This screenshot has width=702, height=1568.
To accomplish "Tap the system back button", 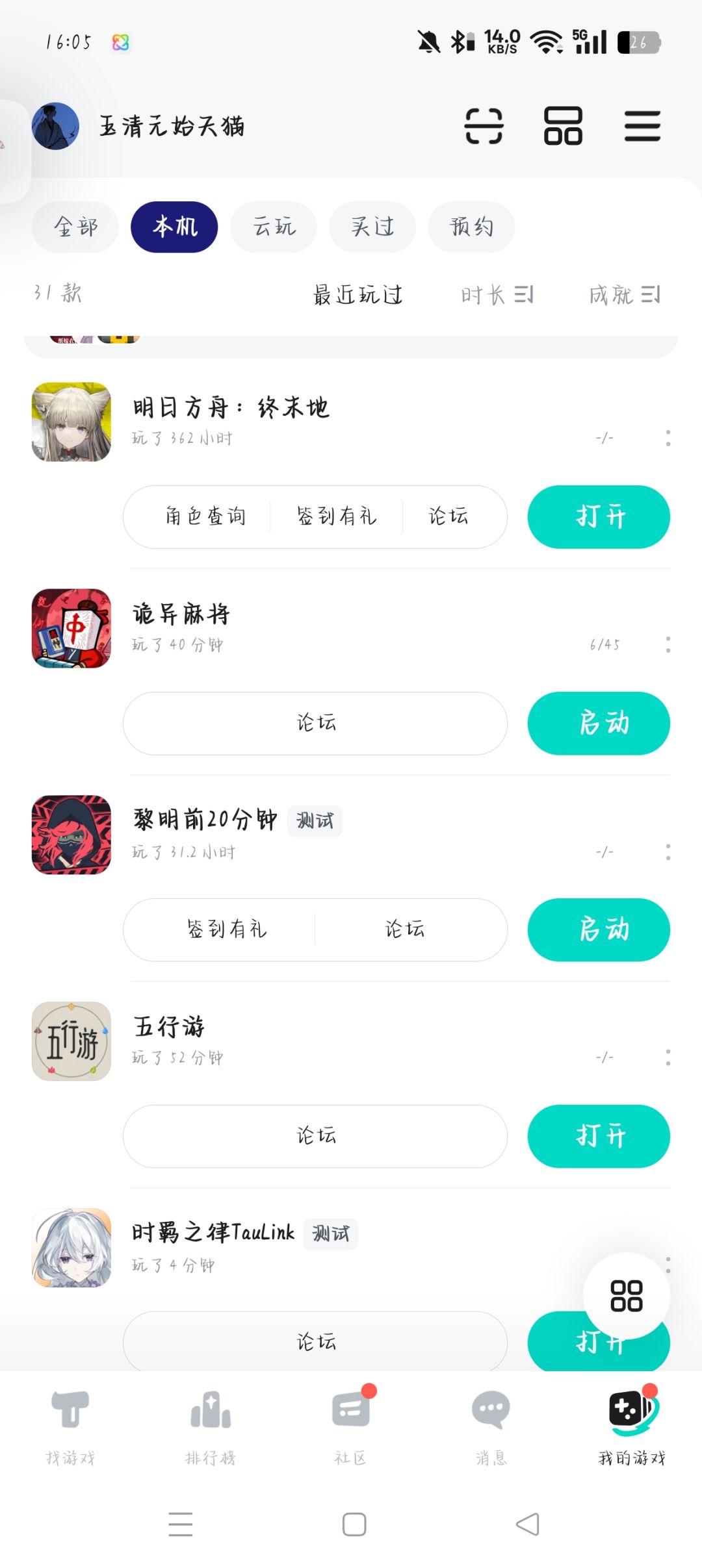I will [x=527, y=1524].
